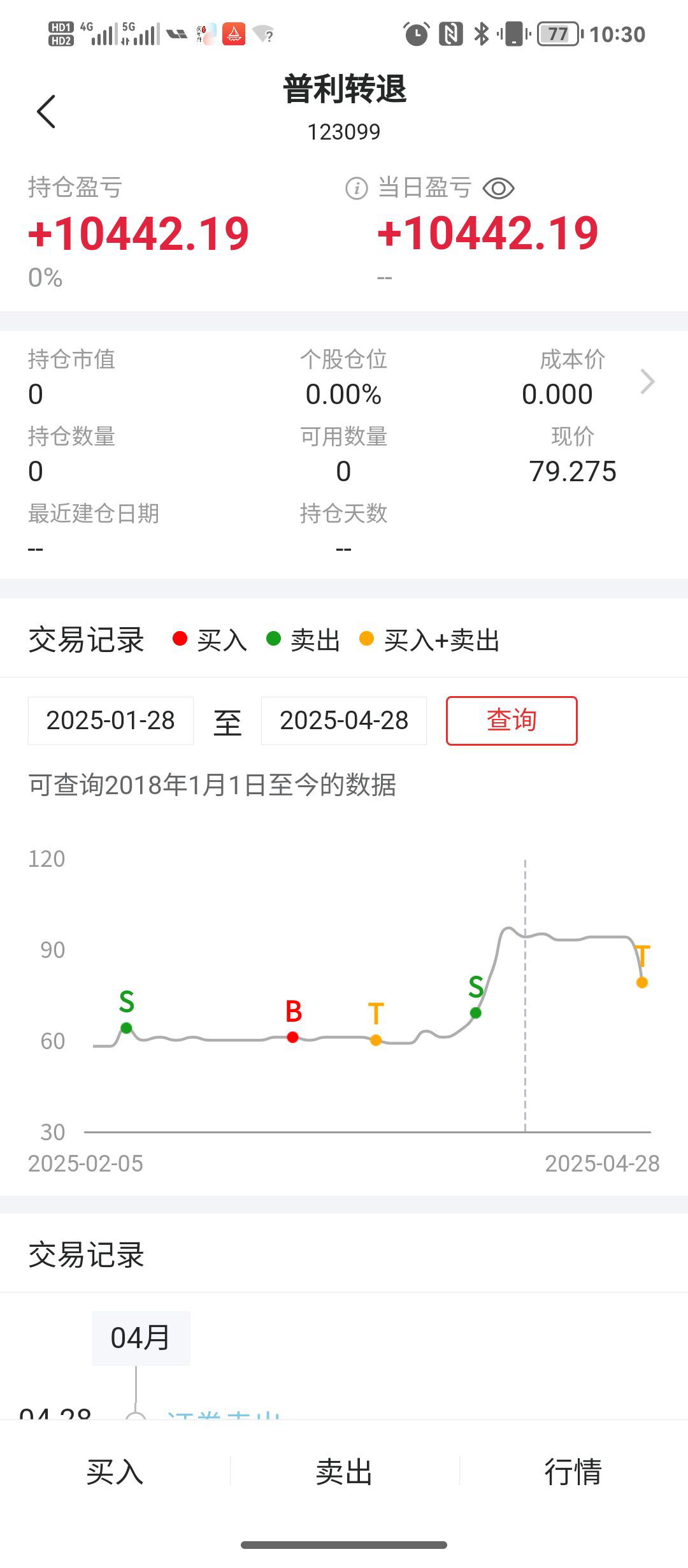This screenshot has height=1568, width=688.
Task: Select the start date 2025-01-28
Action: [x=111, y=721]
